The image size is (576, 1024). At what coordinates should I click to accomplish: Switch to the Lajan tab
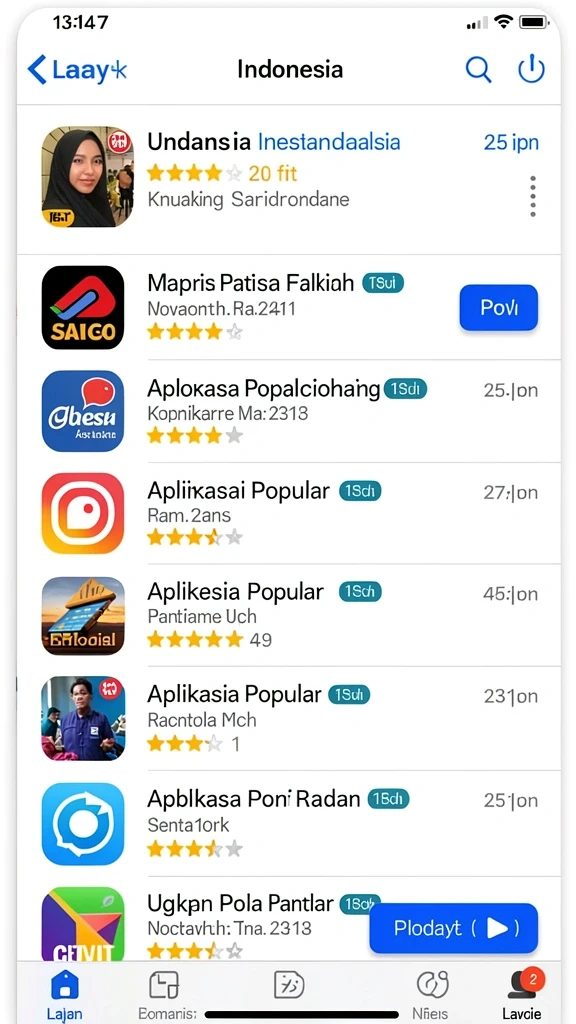(x=65, y=994)
